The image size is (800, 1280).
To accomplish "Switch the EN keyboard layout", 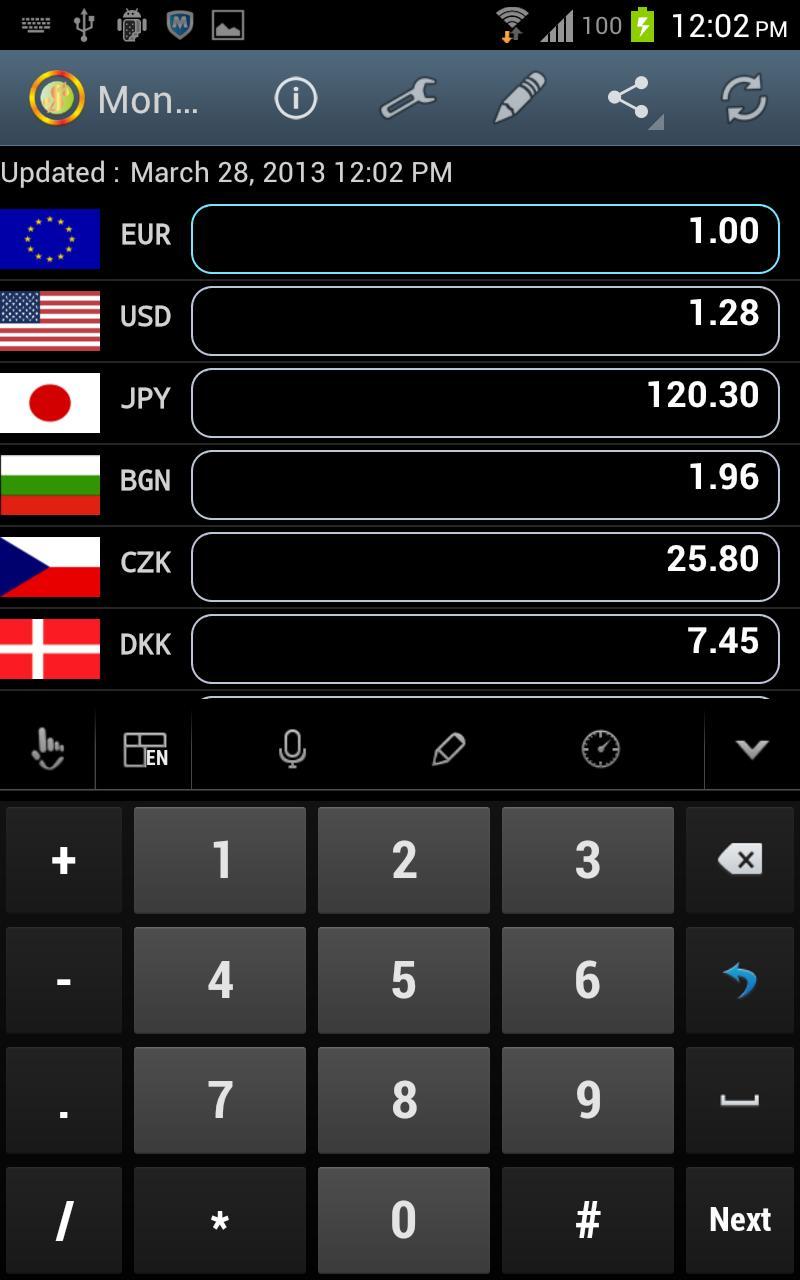I will click(x=146, y=747).
